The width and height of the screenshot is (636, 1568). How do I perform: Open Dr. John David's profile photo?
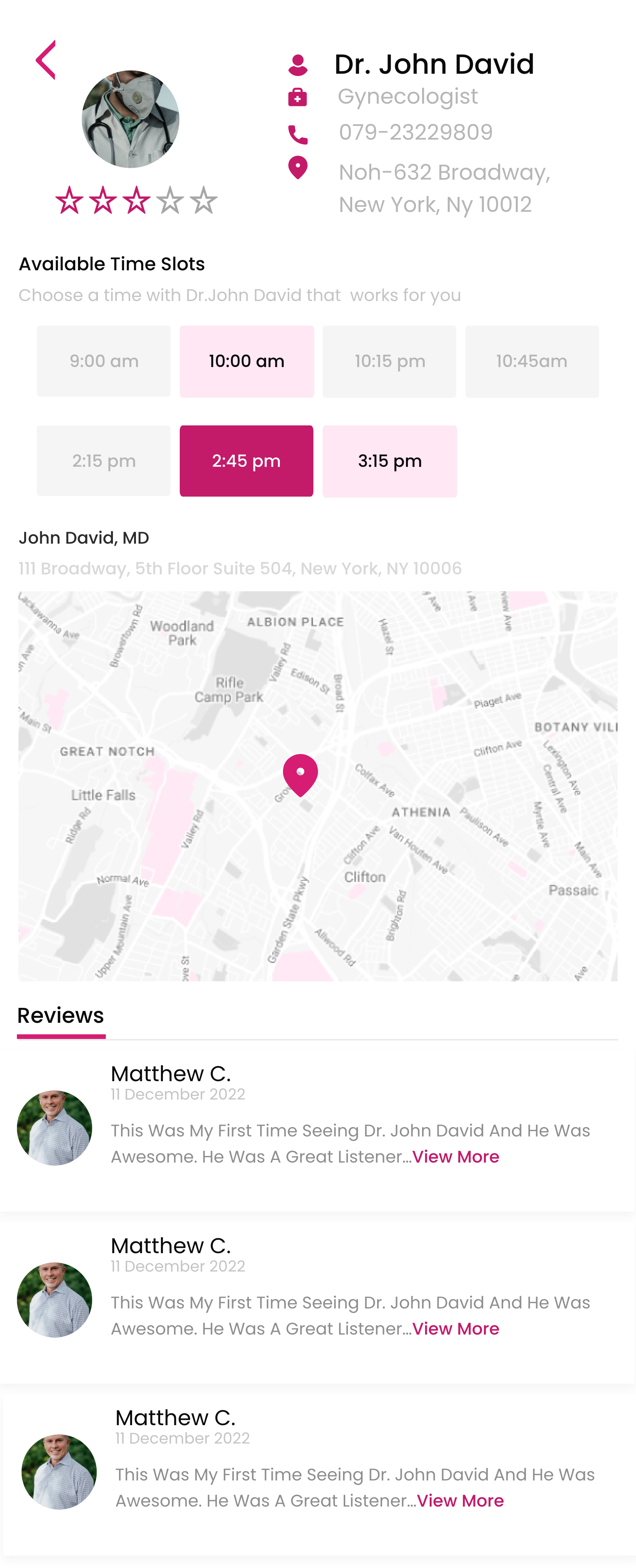(130, 119)
